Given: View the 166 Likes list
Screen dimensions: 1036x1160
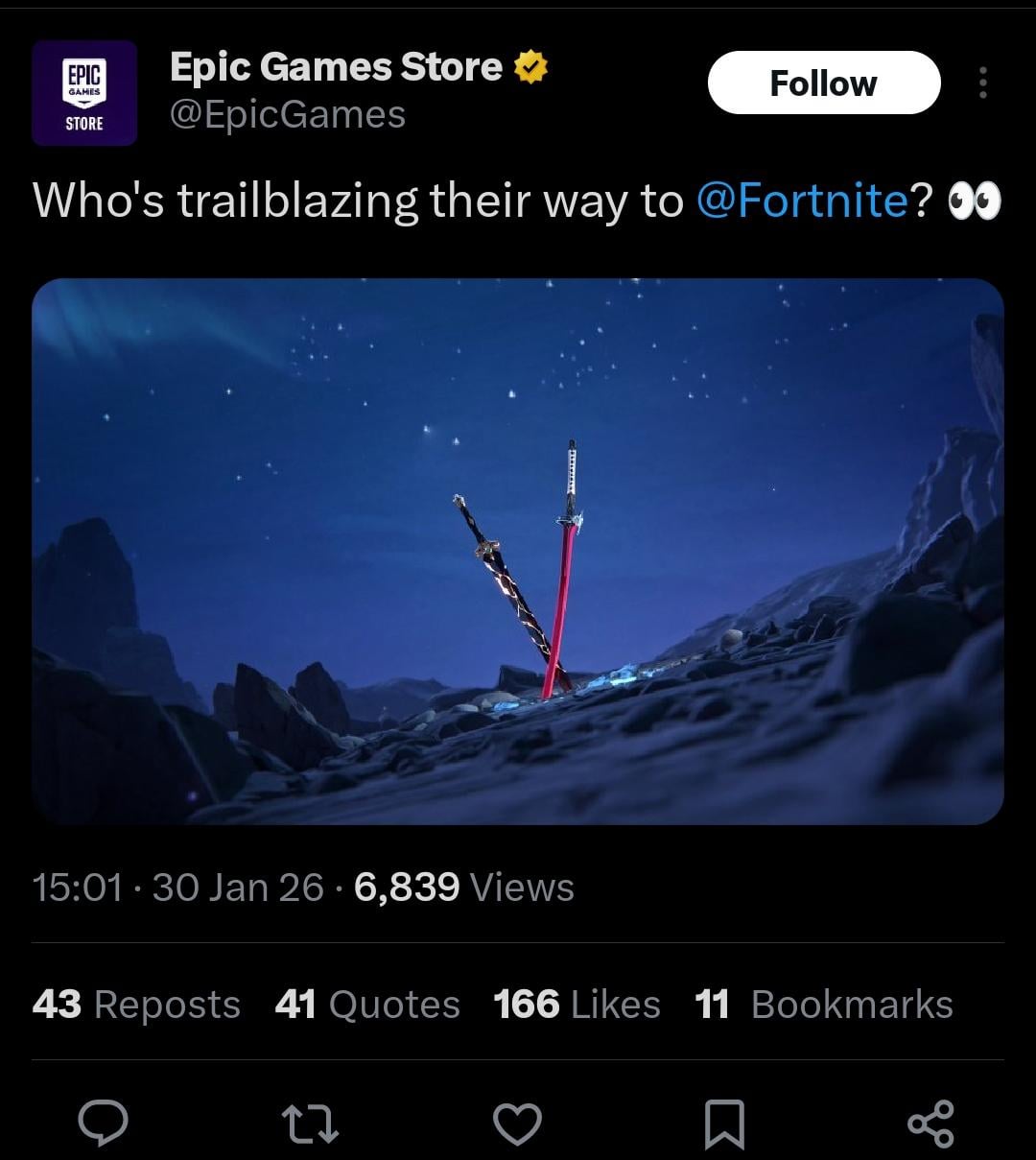Looking at the screenshot, I should point(577,1005).
